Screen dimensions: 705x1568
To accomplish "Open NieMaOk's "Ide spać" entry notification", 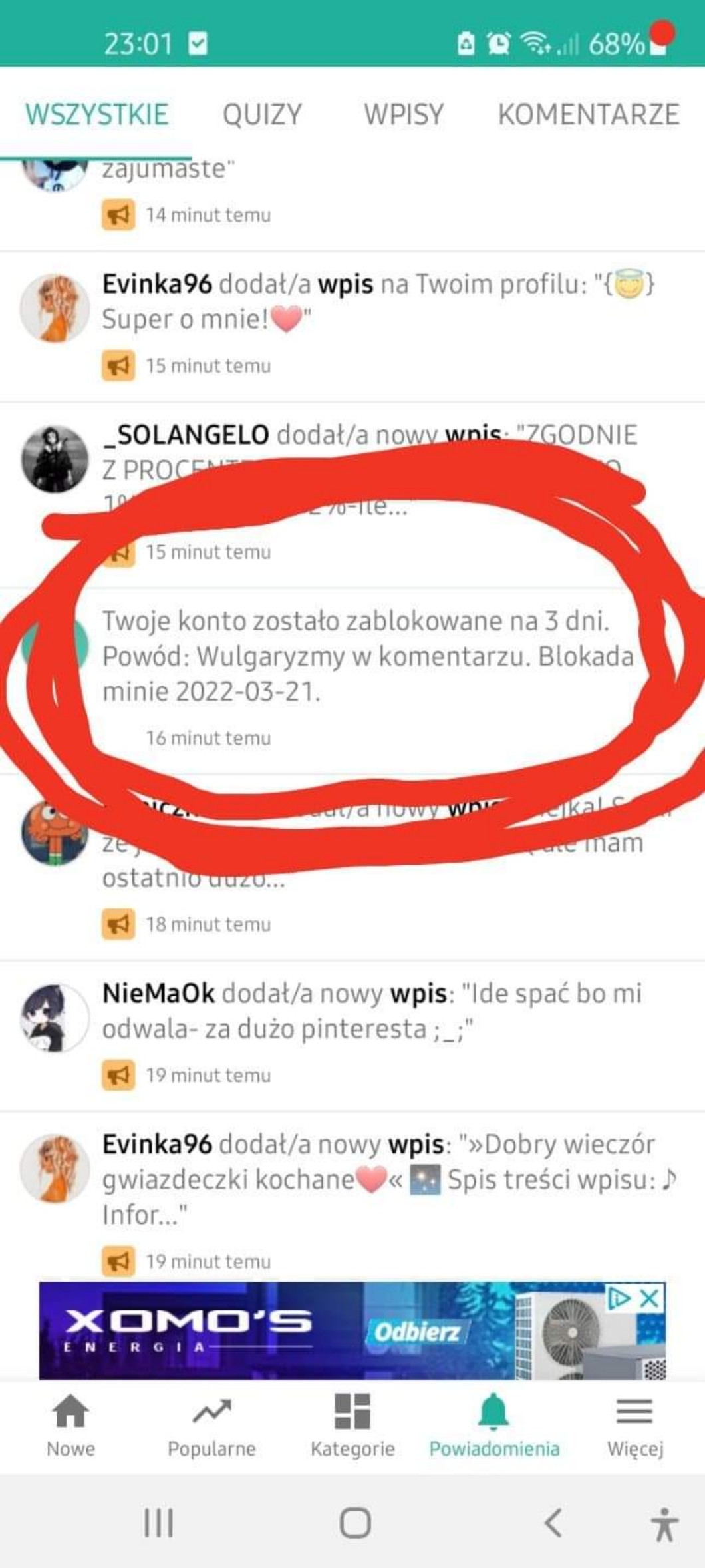I will coord(372,1012).
